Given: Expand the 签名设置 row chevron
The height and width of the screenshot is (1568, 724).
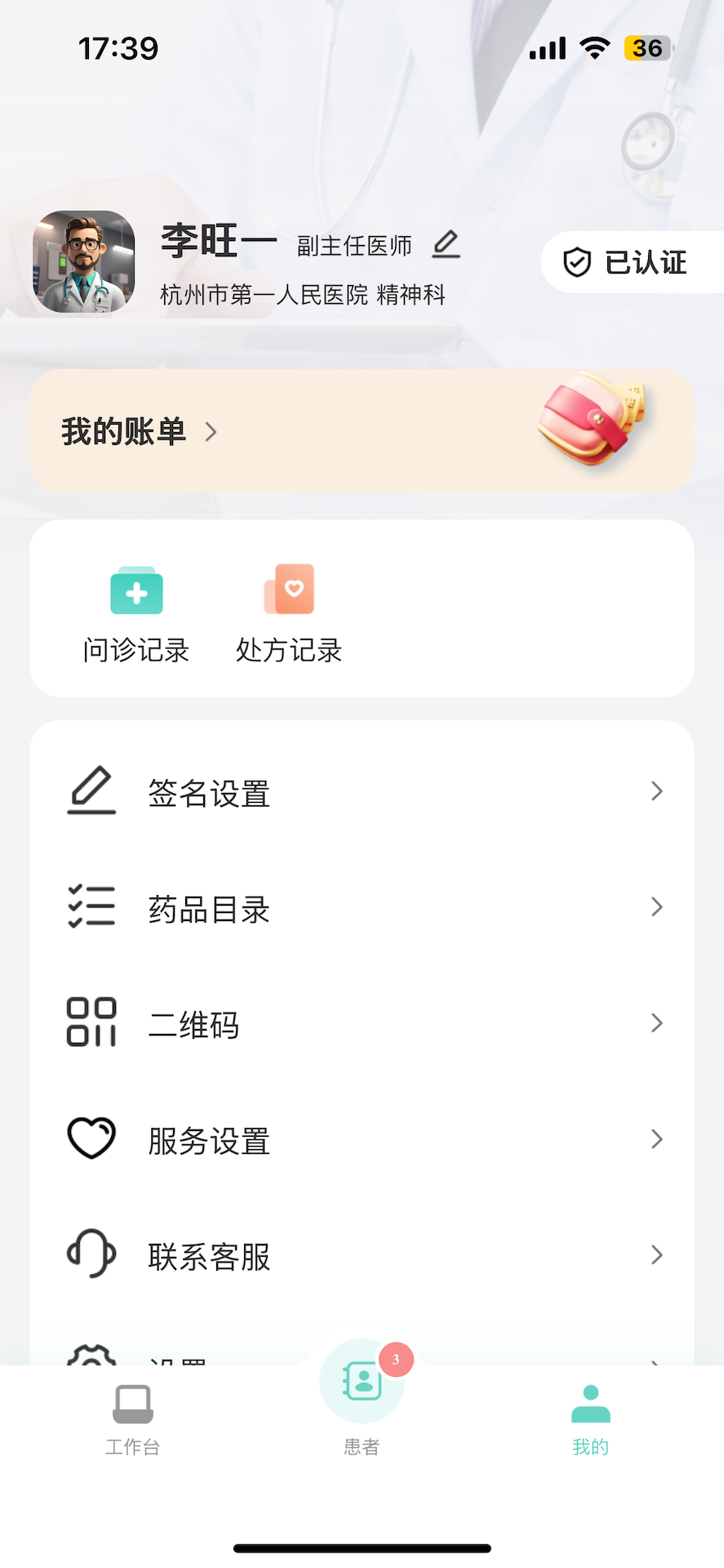Looking at the screenshot, I should click(x=657, y=791).
